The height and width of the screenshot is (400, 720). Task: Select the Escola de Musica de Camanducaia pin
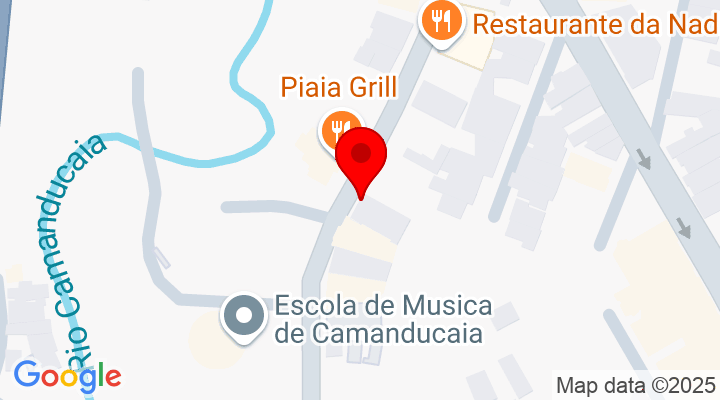(244, 317)
